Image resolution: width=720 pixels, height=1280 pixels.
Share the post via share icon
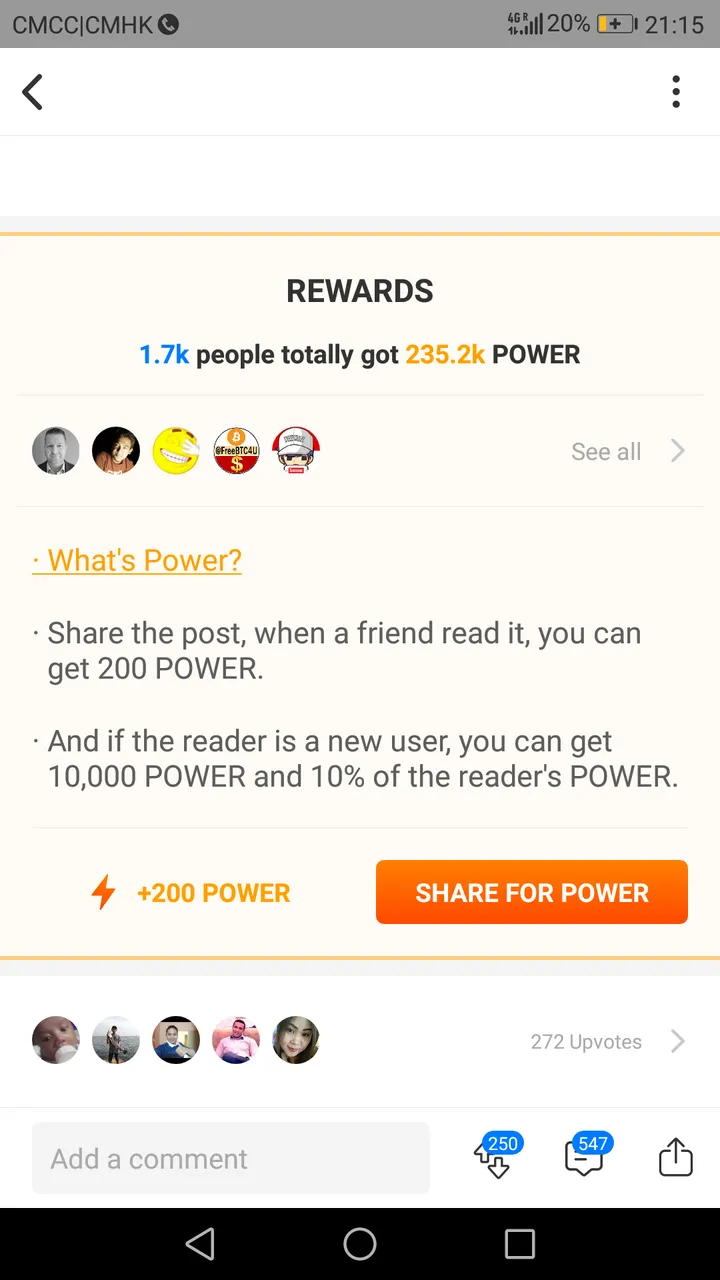675,1158
